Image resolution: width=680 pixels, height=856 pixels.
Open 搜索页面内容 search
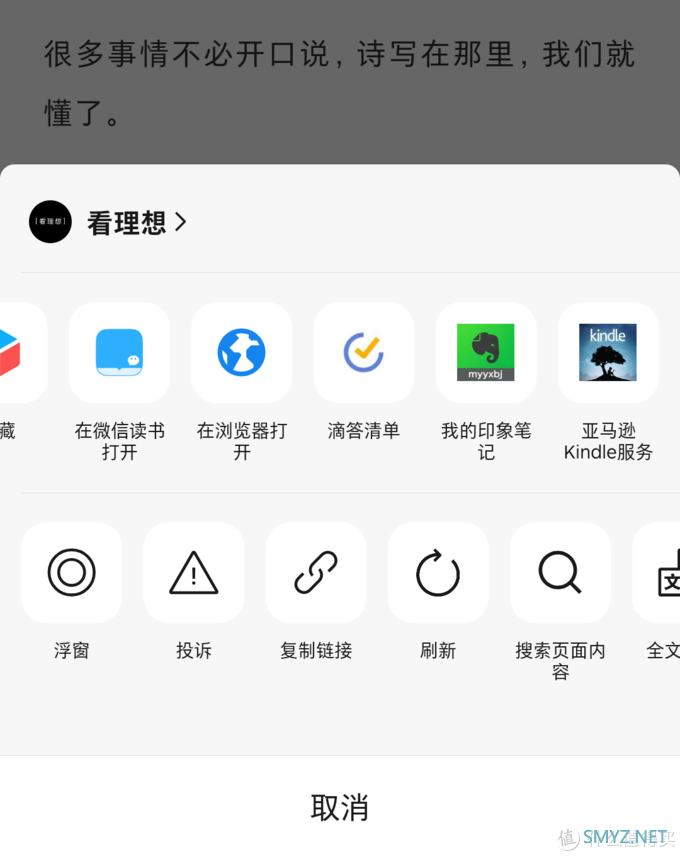[559, 573]
